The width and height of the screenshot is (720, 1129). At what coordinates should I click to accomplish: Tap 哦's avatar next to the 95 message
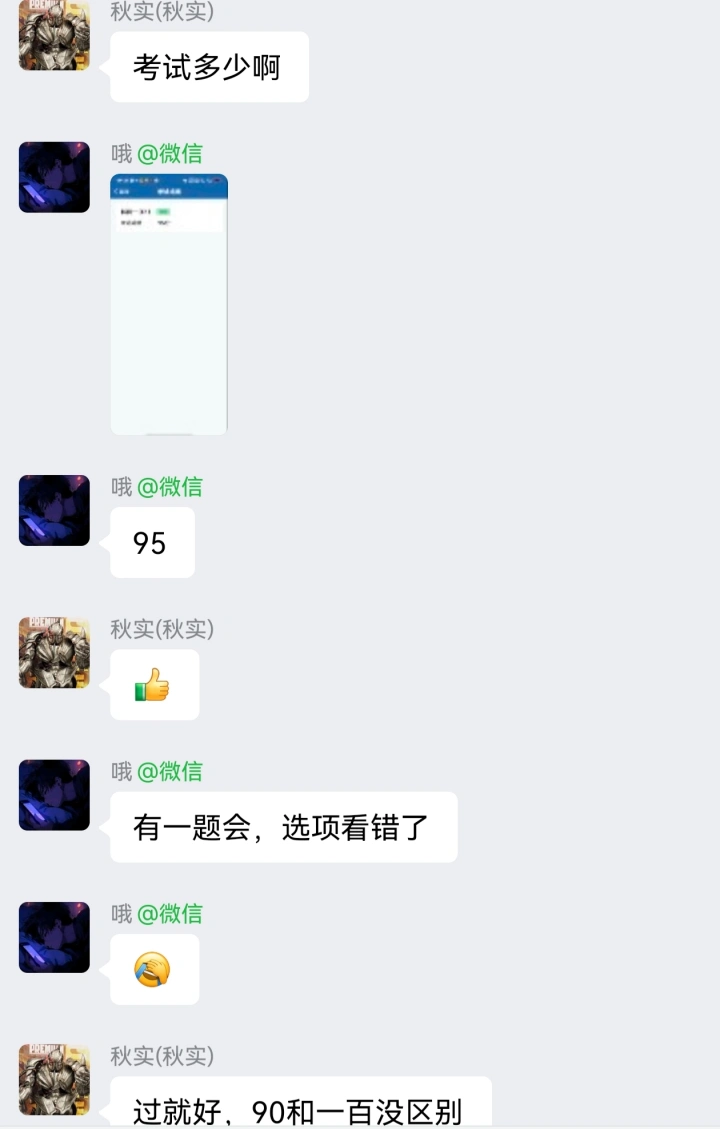pos(54,510)
